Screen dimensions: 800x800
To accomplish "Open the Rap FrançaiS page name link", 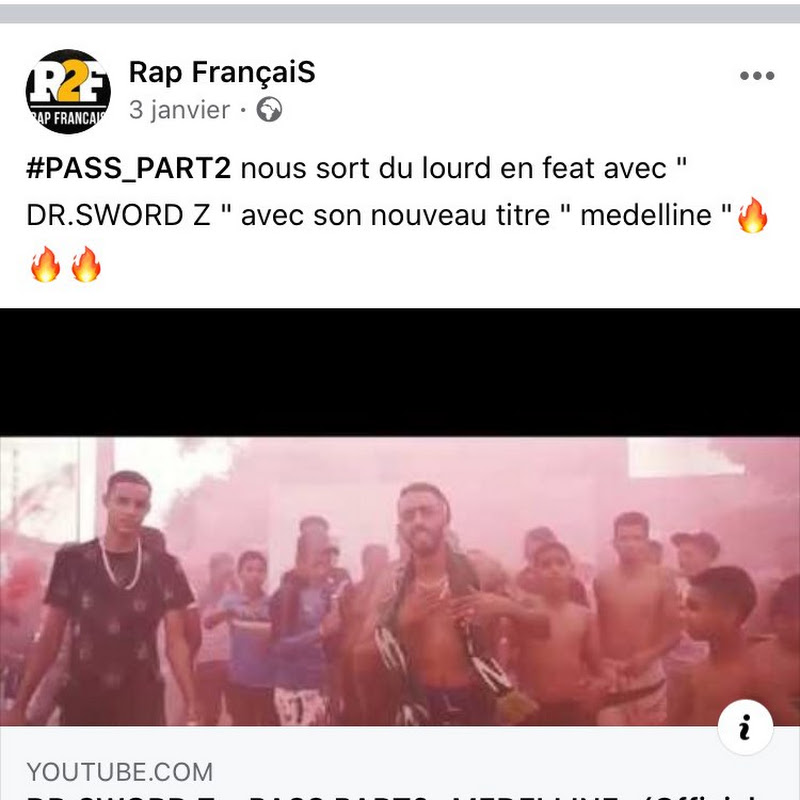I will click(x=222, y=72).
